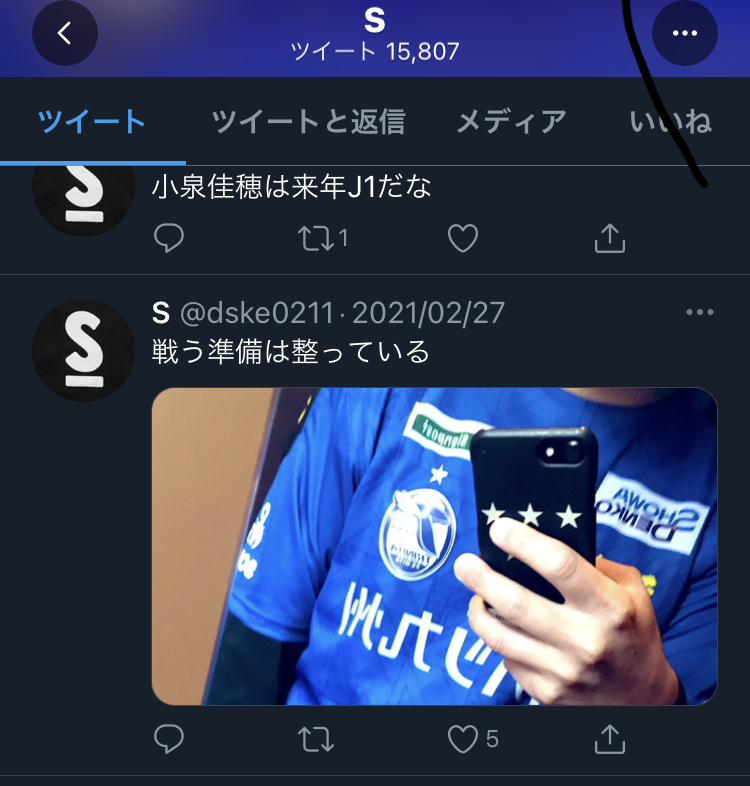
Task: Like the 小泉佳穂は来年J1だな tweet
Action: [462, 238]
